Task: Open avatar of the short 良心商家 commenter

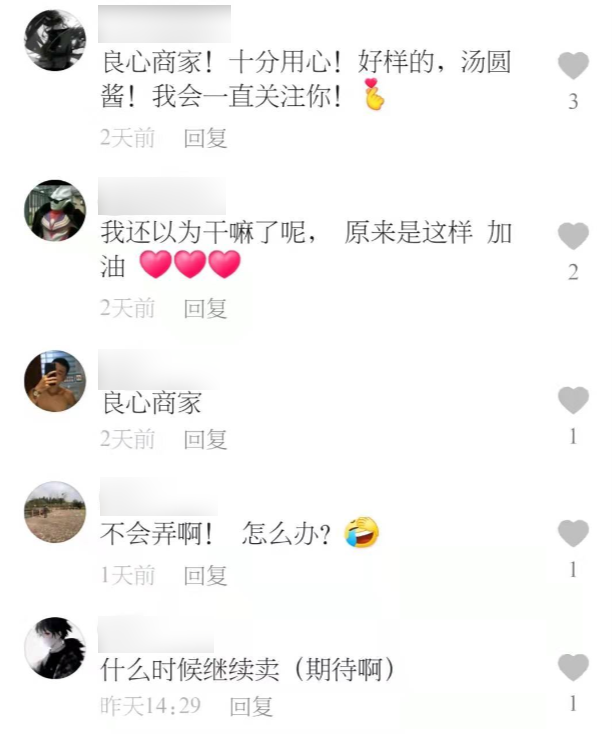Action: 55,381
